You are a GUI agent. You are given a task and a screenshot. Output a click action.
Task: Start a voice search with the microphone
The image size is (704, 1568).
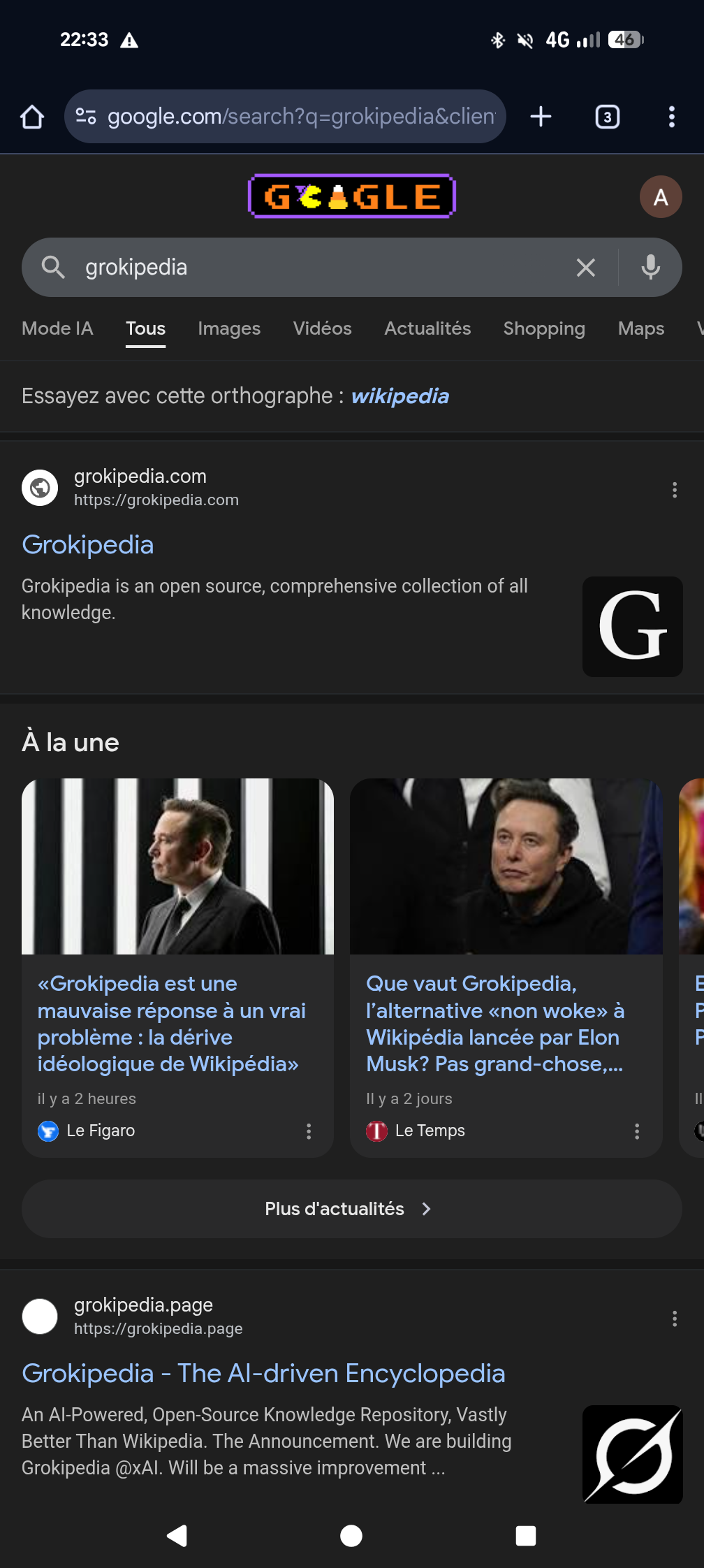point(650,268)
